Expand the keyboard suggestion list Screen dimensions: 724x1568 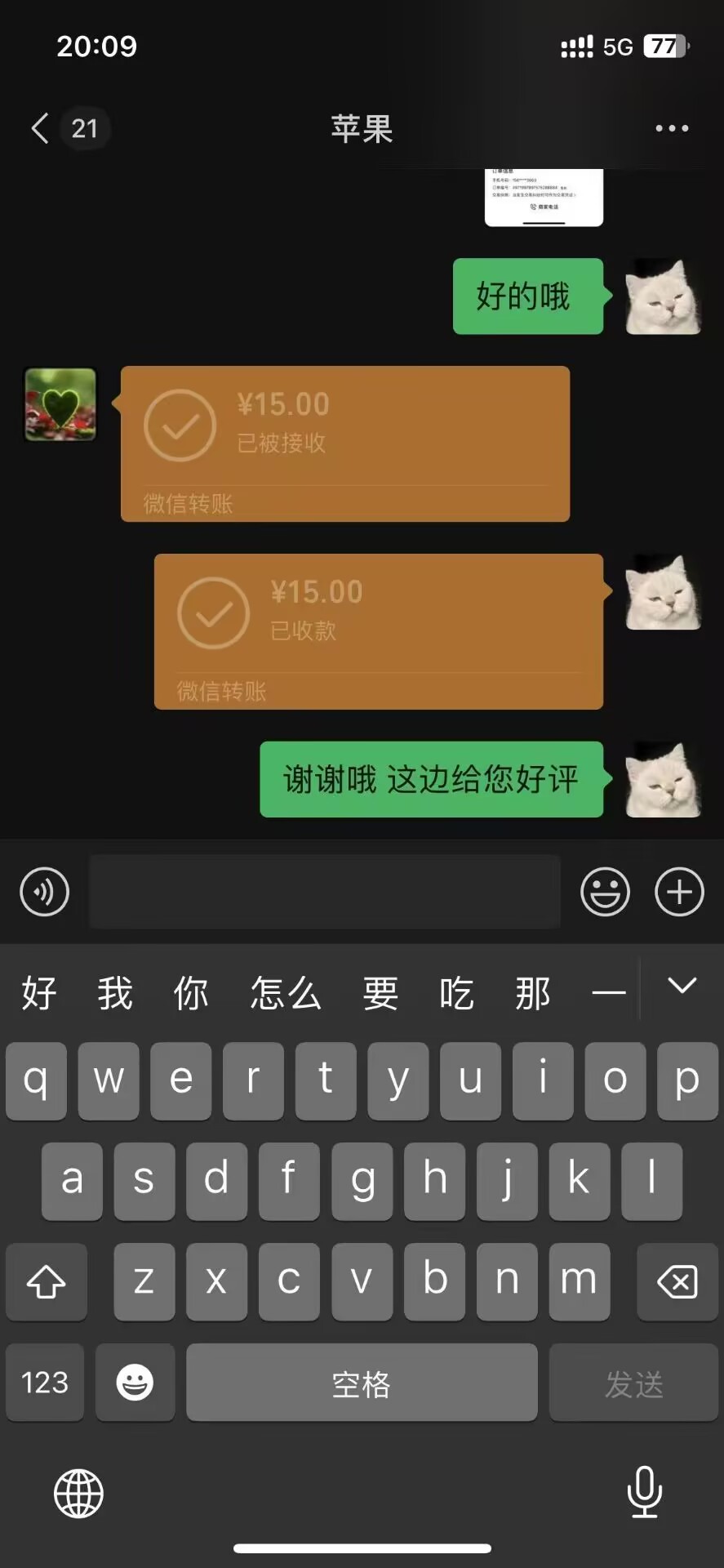682,986
